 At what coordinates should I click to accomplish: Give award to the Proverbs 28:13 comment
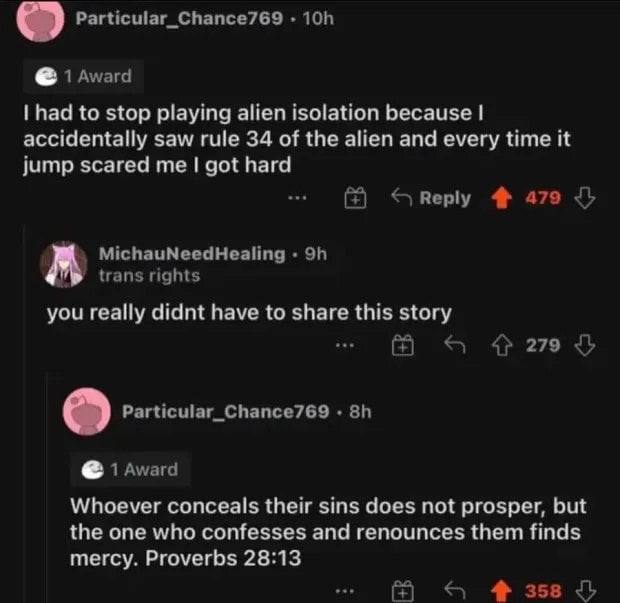coord(402,591)
